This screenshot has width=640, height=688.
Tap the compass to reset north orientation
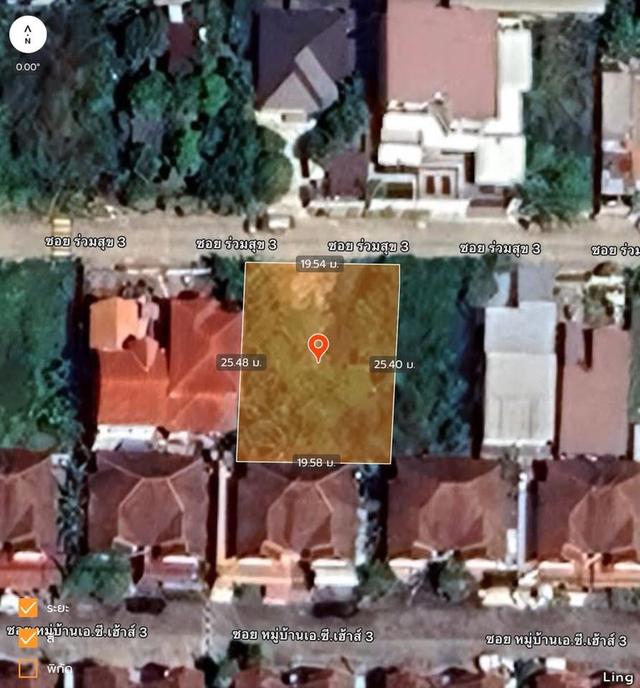[x=28, y=35]
